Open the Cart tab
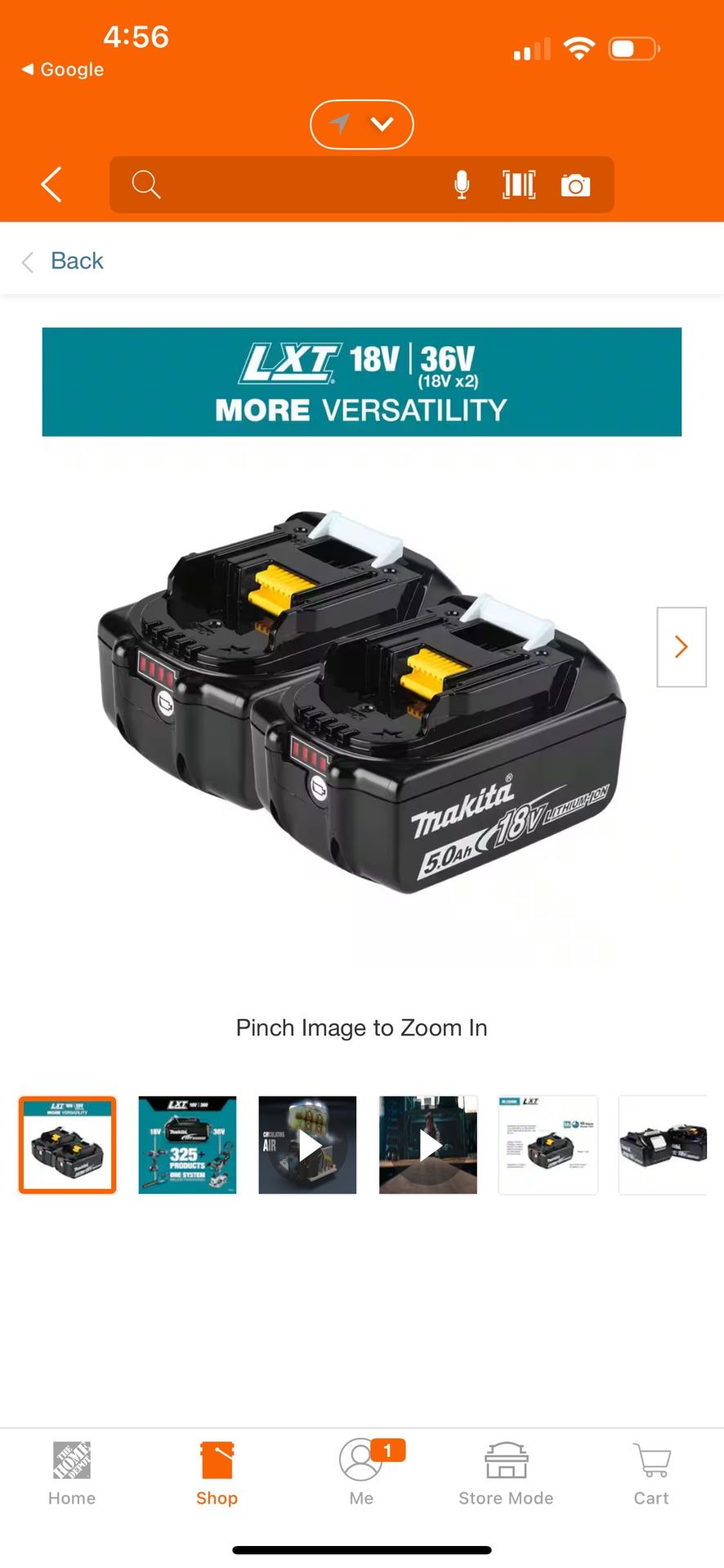This screenshot has width=724, height=1568. coord(651,1473)
